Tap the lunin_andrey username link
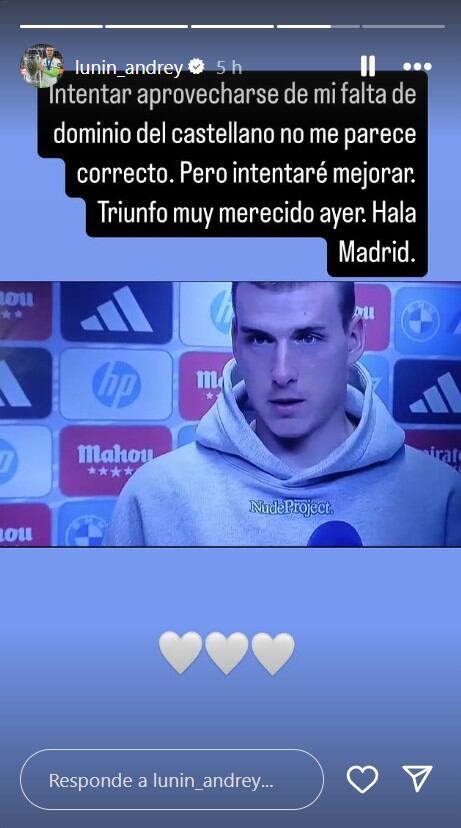Viewport: 461px width, 828px height. click(x=129, y=67)
